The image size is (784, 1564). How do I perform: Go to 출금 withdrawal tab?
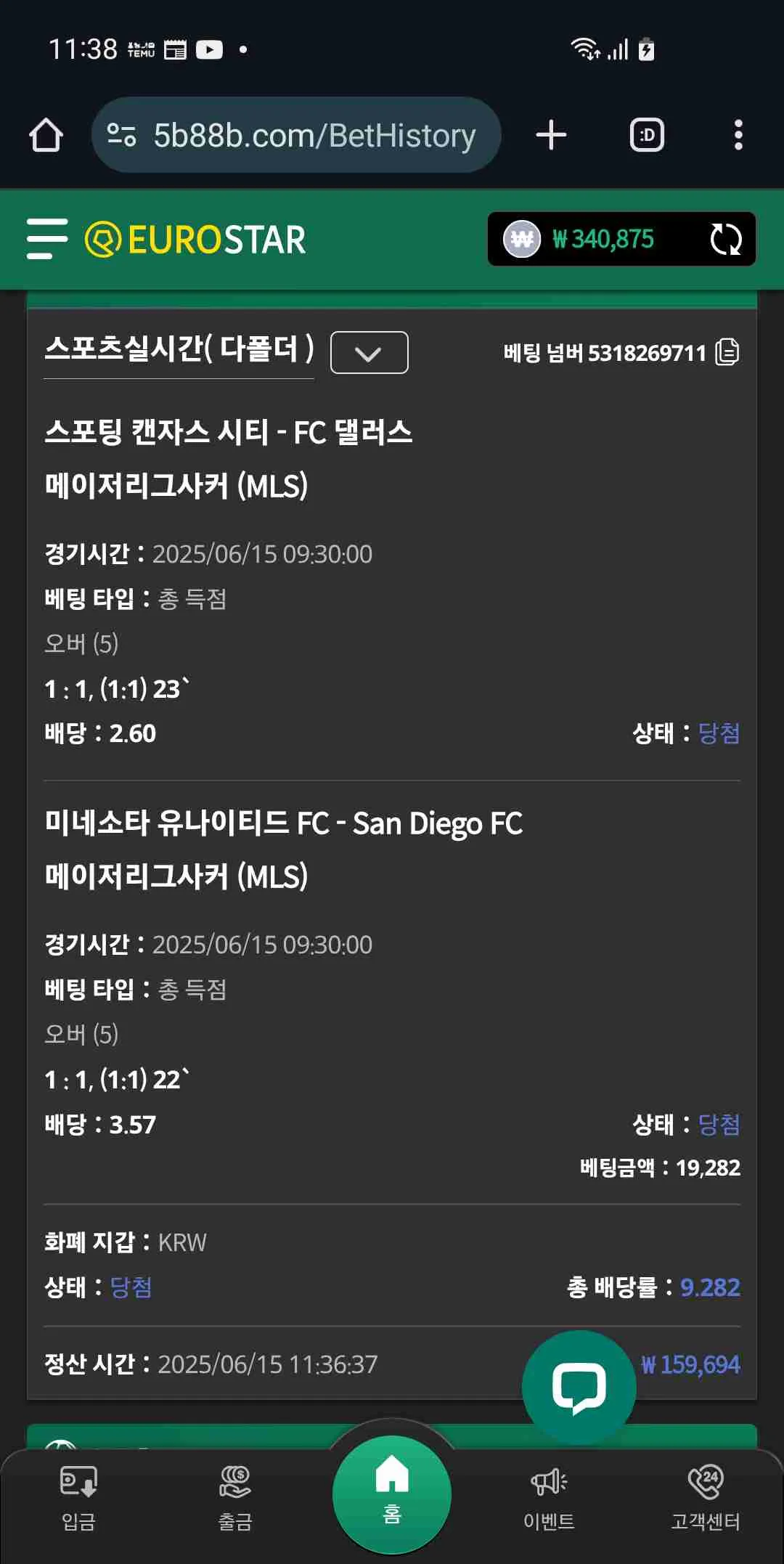click(x=235, y=1499)
